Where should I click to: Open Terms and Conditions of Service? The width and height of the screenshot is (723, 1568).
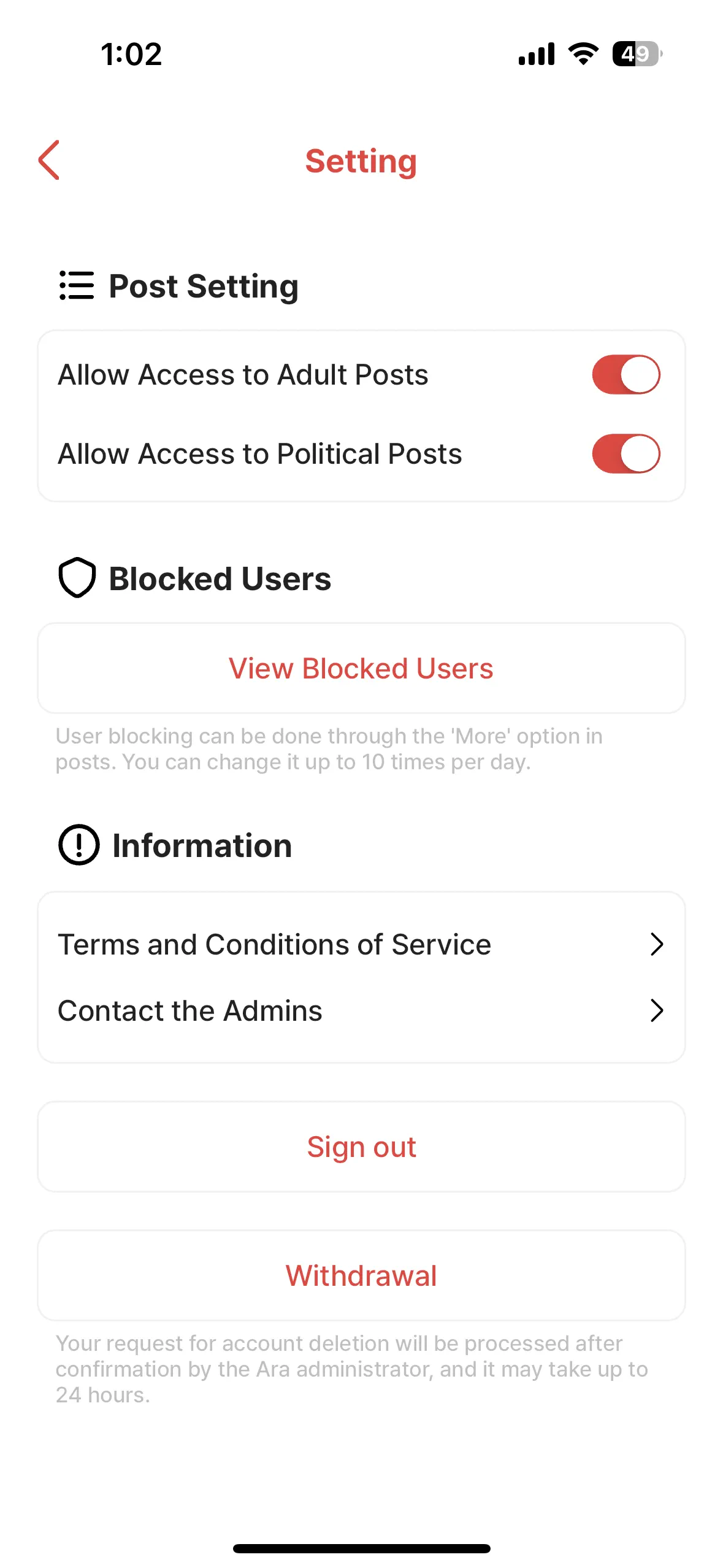pyautogui.click(x=361, y=944)
